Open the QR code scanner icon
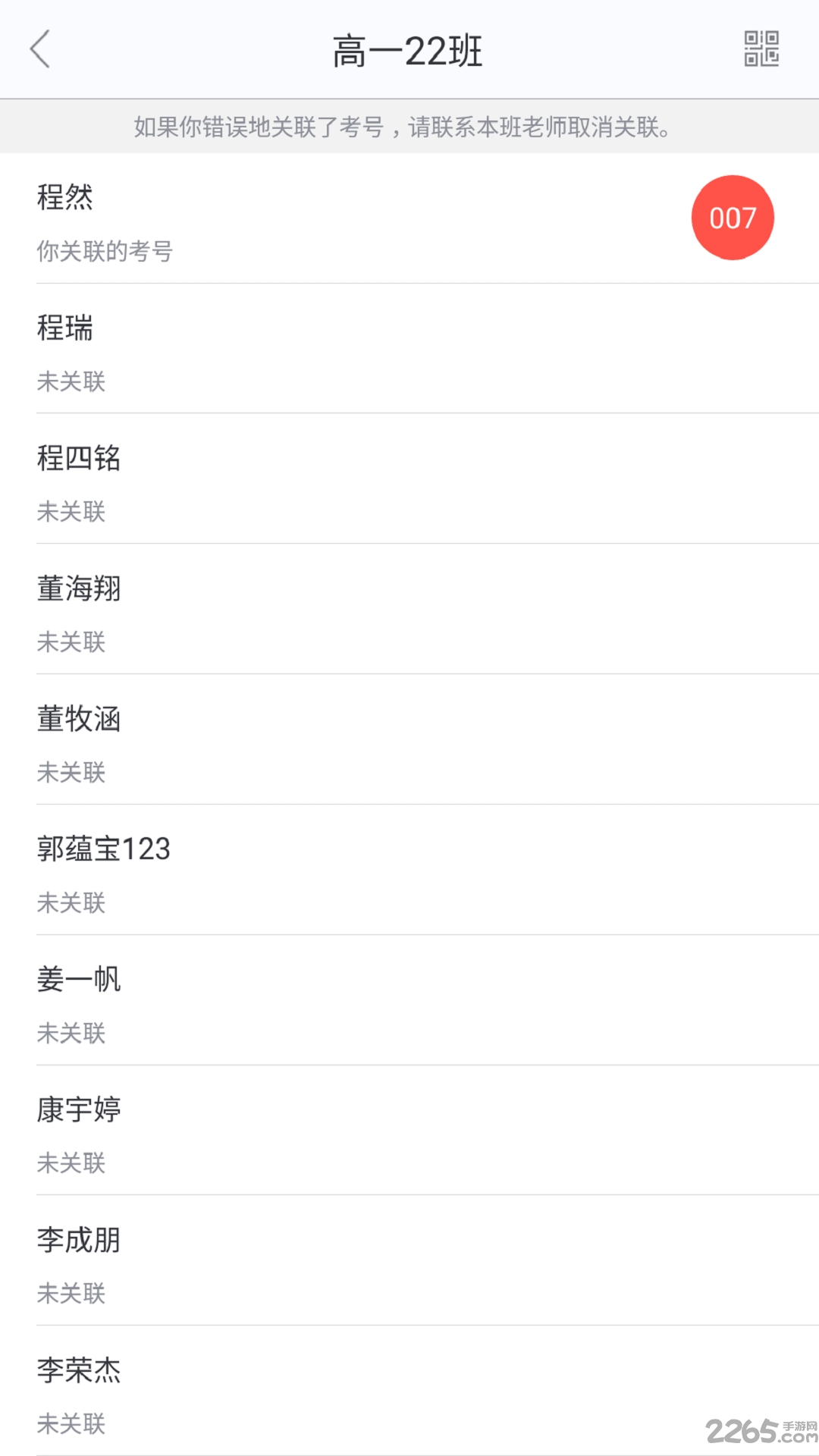This screenshot has height=1456, width=819. click(761, 49)
